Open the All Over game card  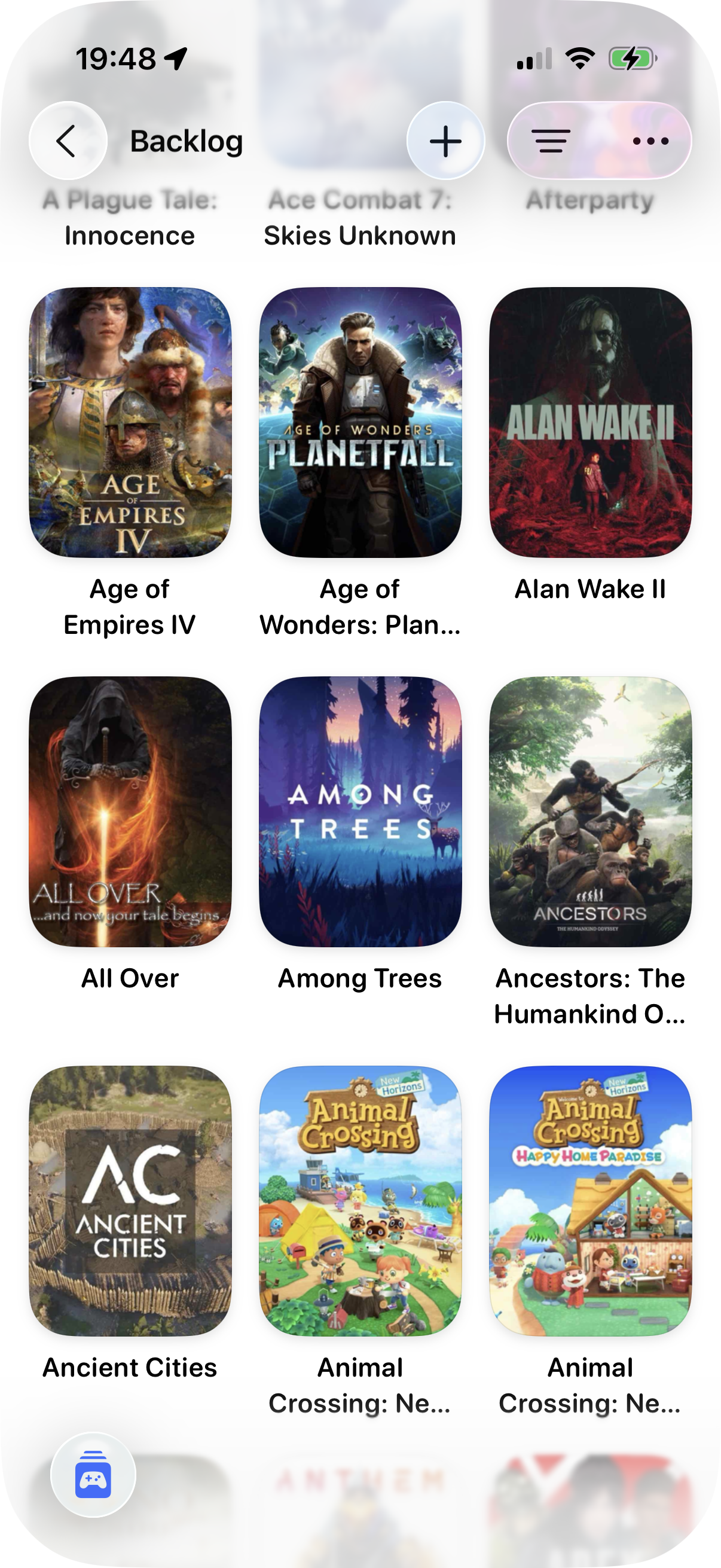coord(130,812)
